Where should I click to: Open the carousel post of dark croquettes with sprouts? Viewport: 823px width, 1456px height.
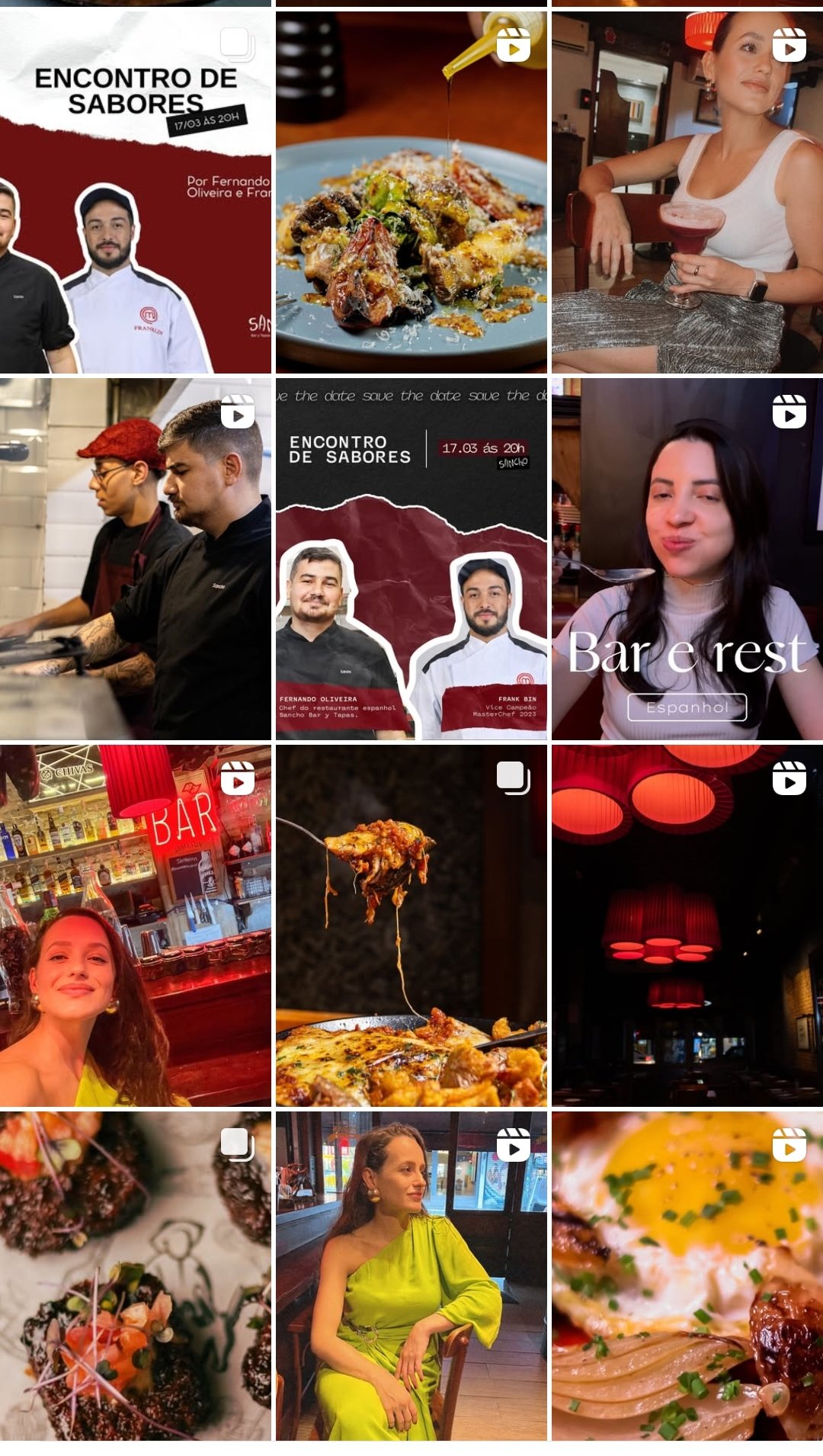point(136,1276)
